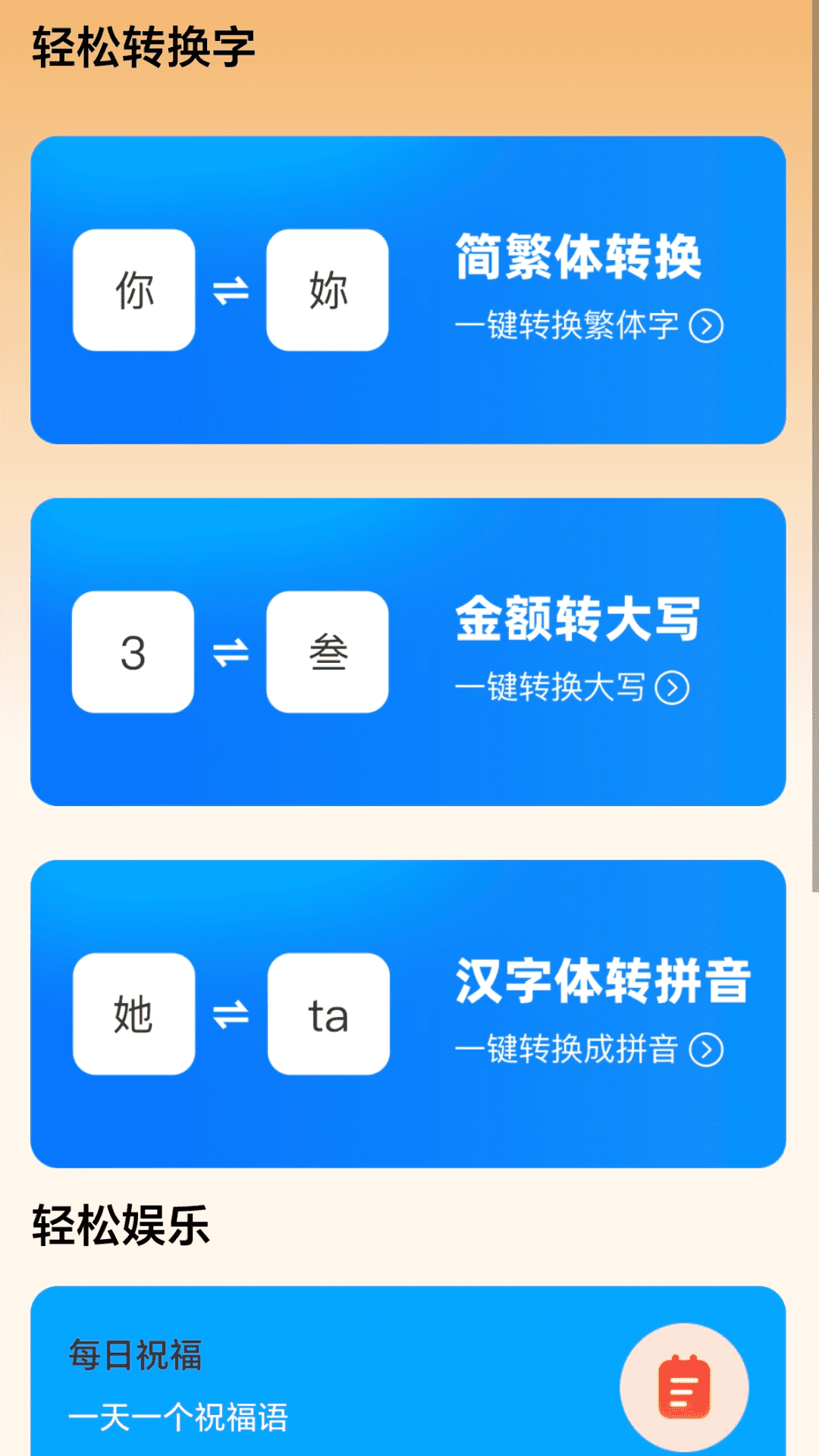The height and width of the screenshot is (1456, 819).
Task: Open 简繁体转换 via its circled arrow
Action: tap(708, 326)
